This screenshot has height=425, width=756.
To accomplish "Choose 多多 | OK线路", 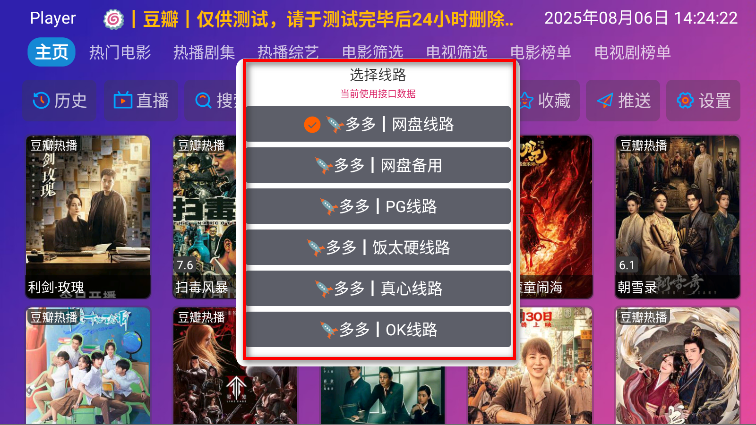I will coord(378,329).
